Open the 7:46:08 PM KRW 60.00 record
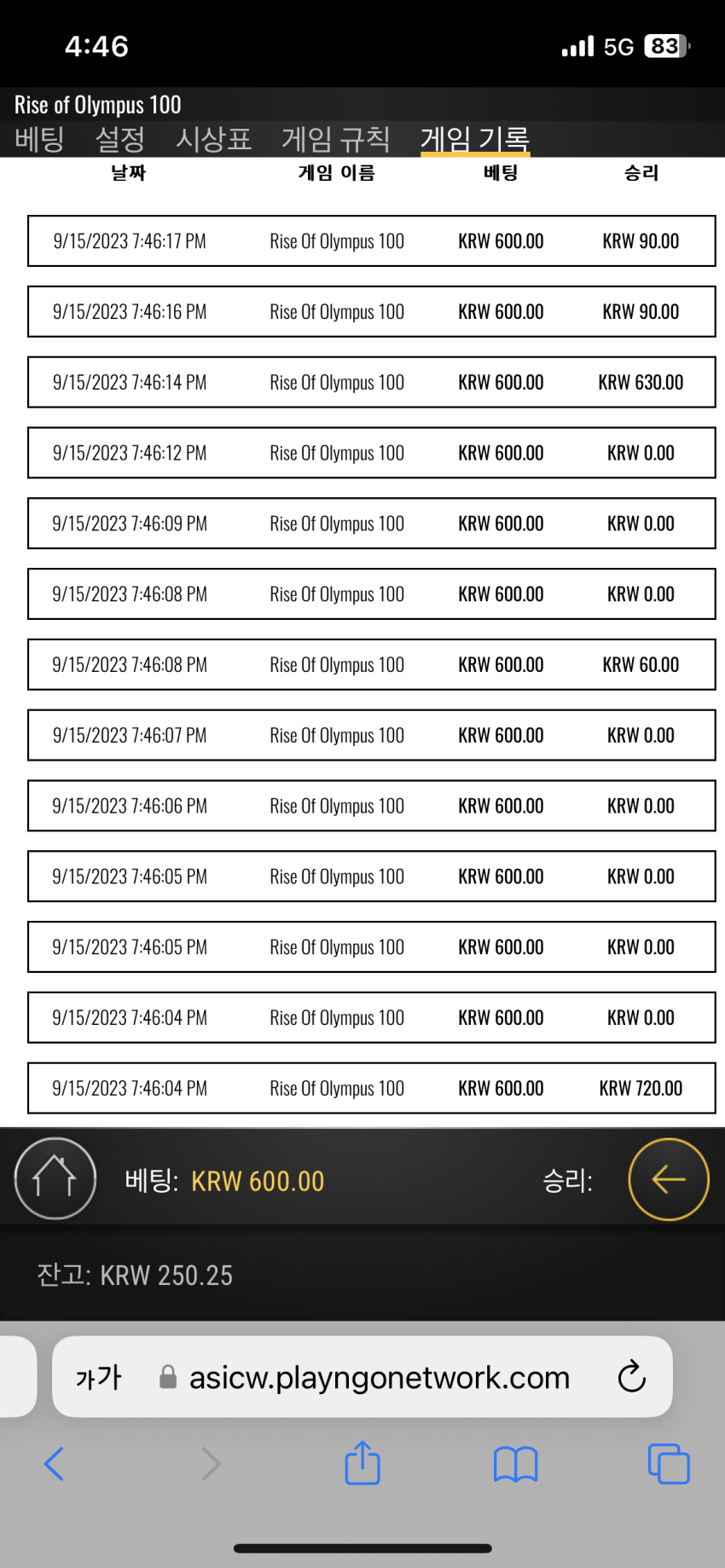This screenshot has width=725, height=1568. point(371,664)
